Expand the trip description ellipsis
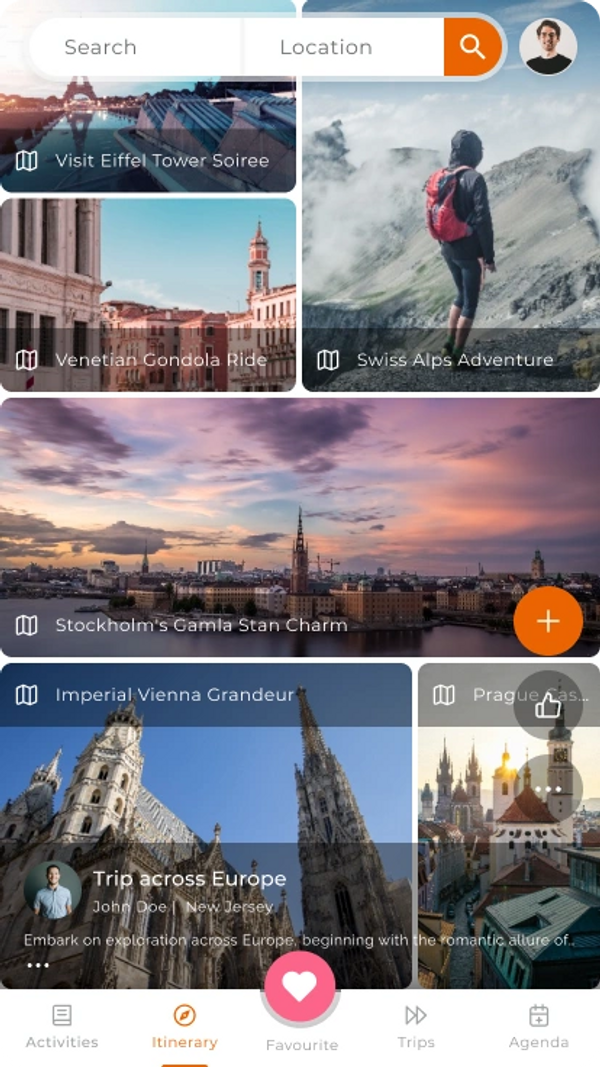This screenshot has height=1067, width=600. pos(38,965)
